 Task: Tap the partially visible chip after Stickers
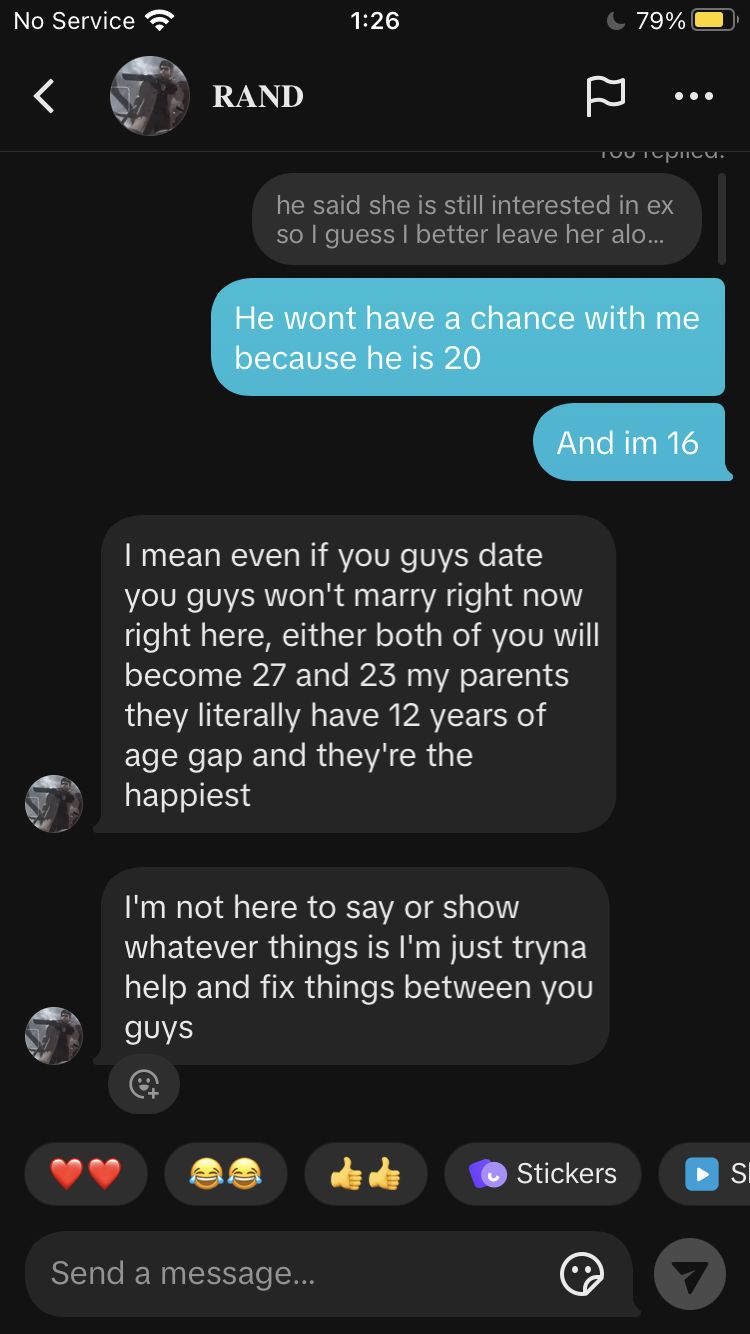(705, 1174)
